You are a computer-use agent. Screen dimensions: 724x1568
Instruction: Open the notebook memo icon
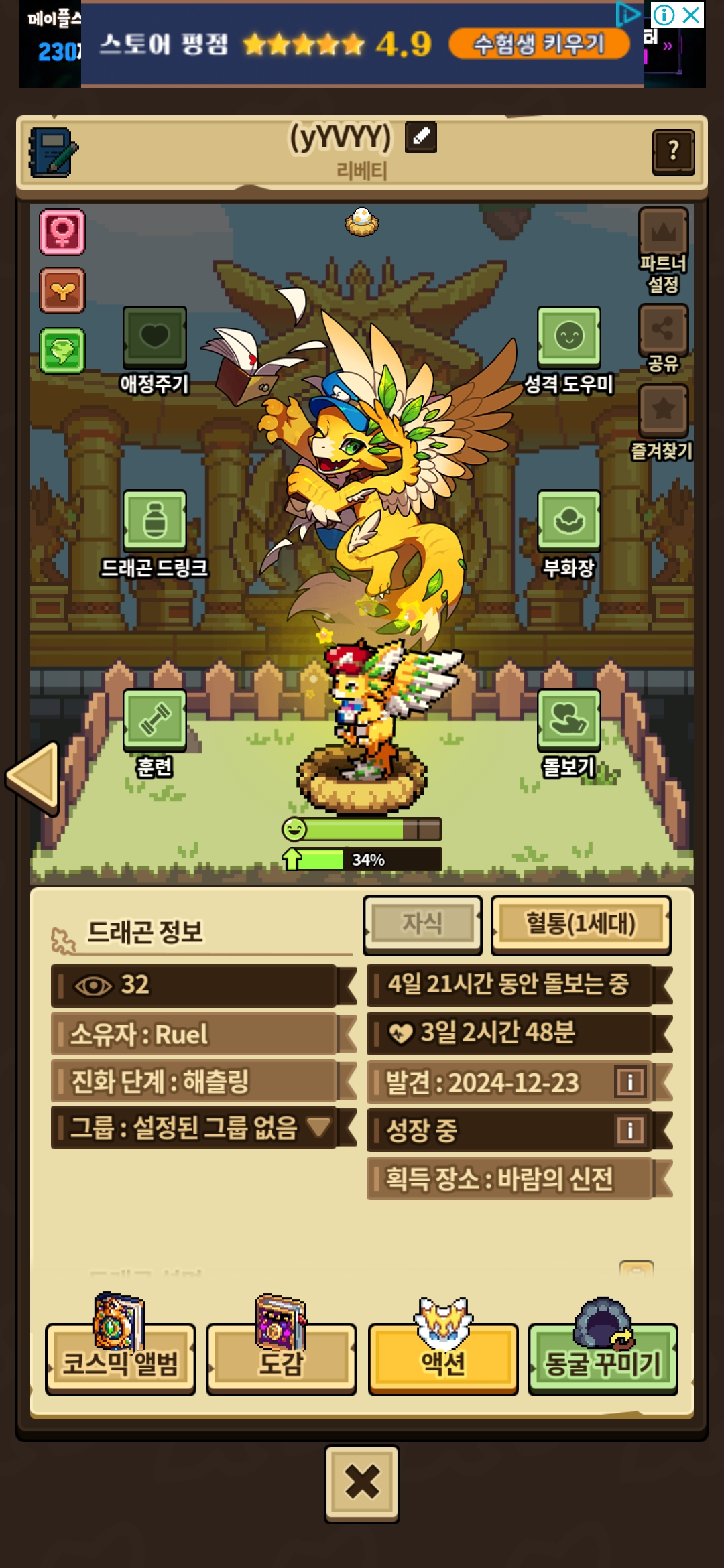click(x=53, y=152)
